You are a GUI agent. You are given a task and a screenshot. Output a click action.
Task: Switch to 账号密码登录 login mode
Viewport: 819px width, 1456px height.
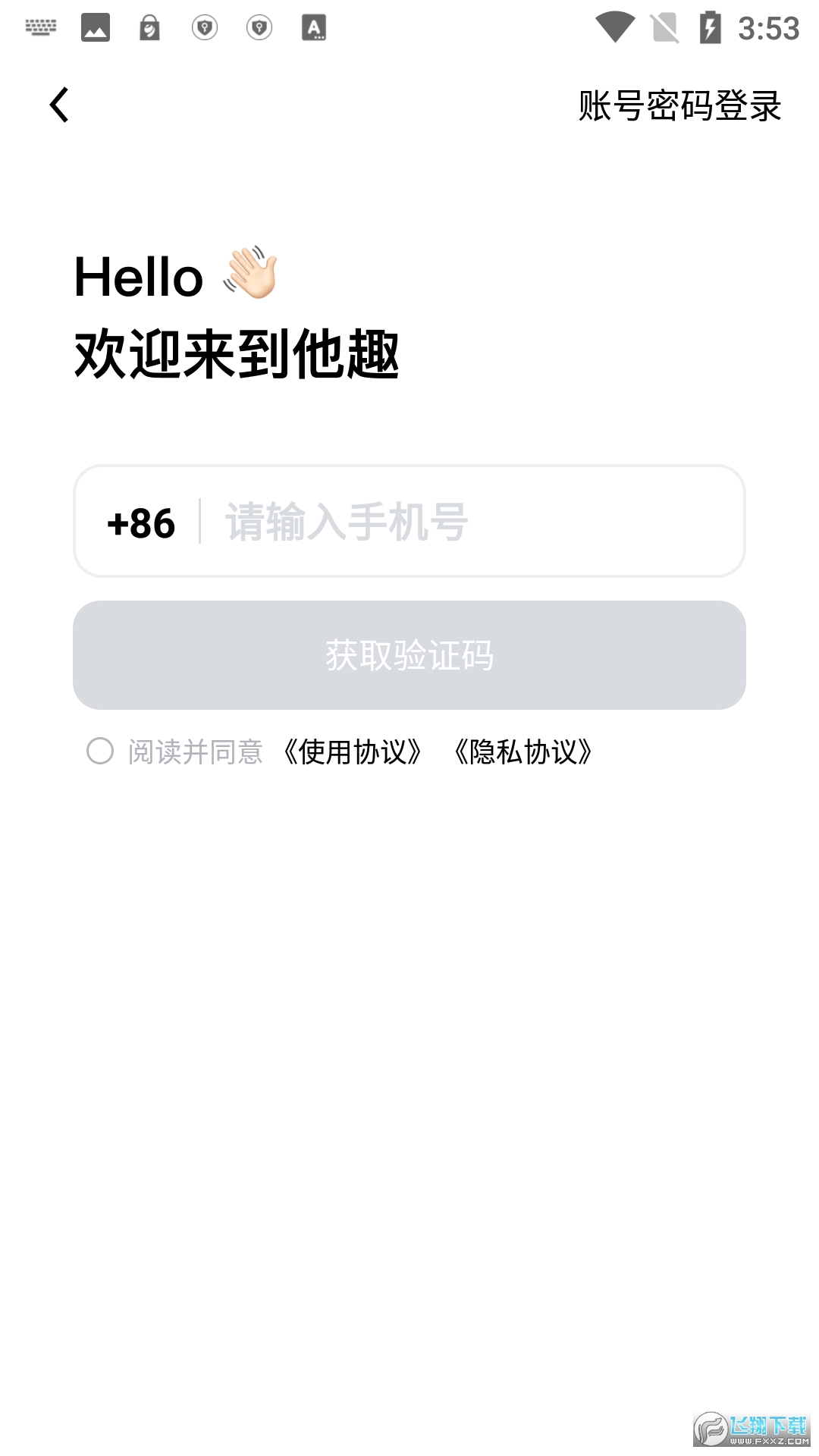pyautogui.click(x=680, y=106)
